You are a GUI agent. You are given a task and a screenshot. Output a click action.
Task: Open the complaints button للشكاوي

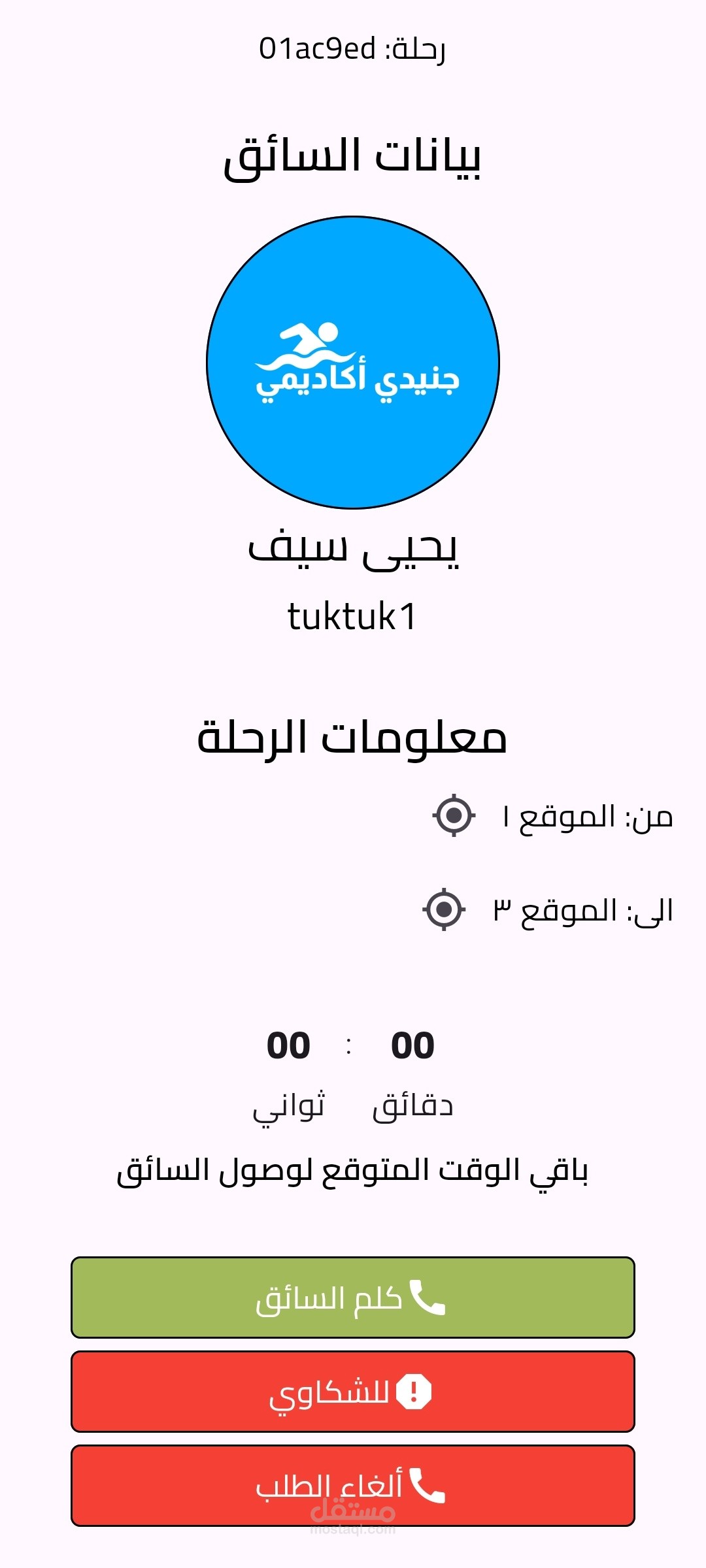click(x=353, y=1392)
